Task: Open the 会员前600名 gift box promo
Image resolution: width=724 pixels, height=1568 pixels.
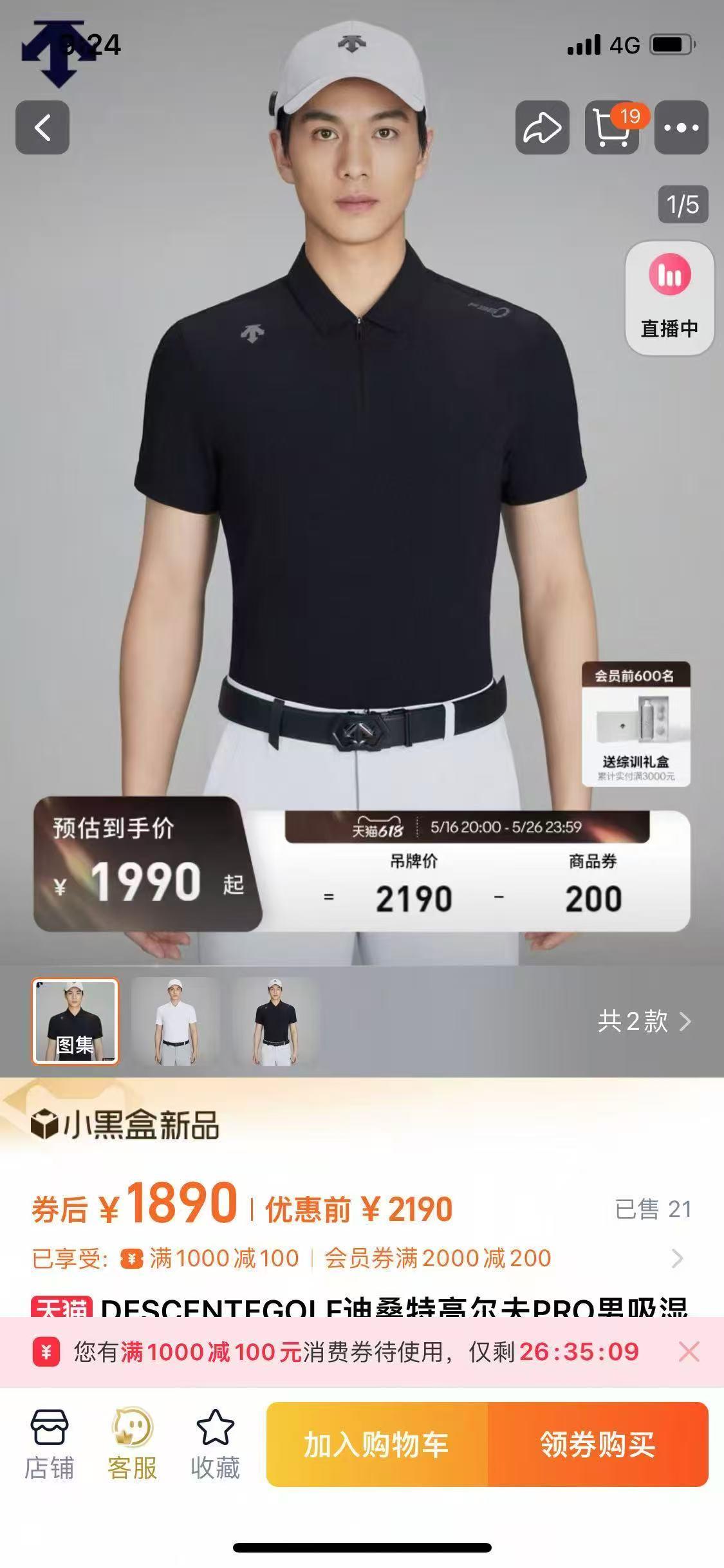Action: click(636, 724)
